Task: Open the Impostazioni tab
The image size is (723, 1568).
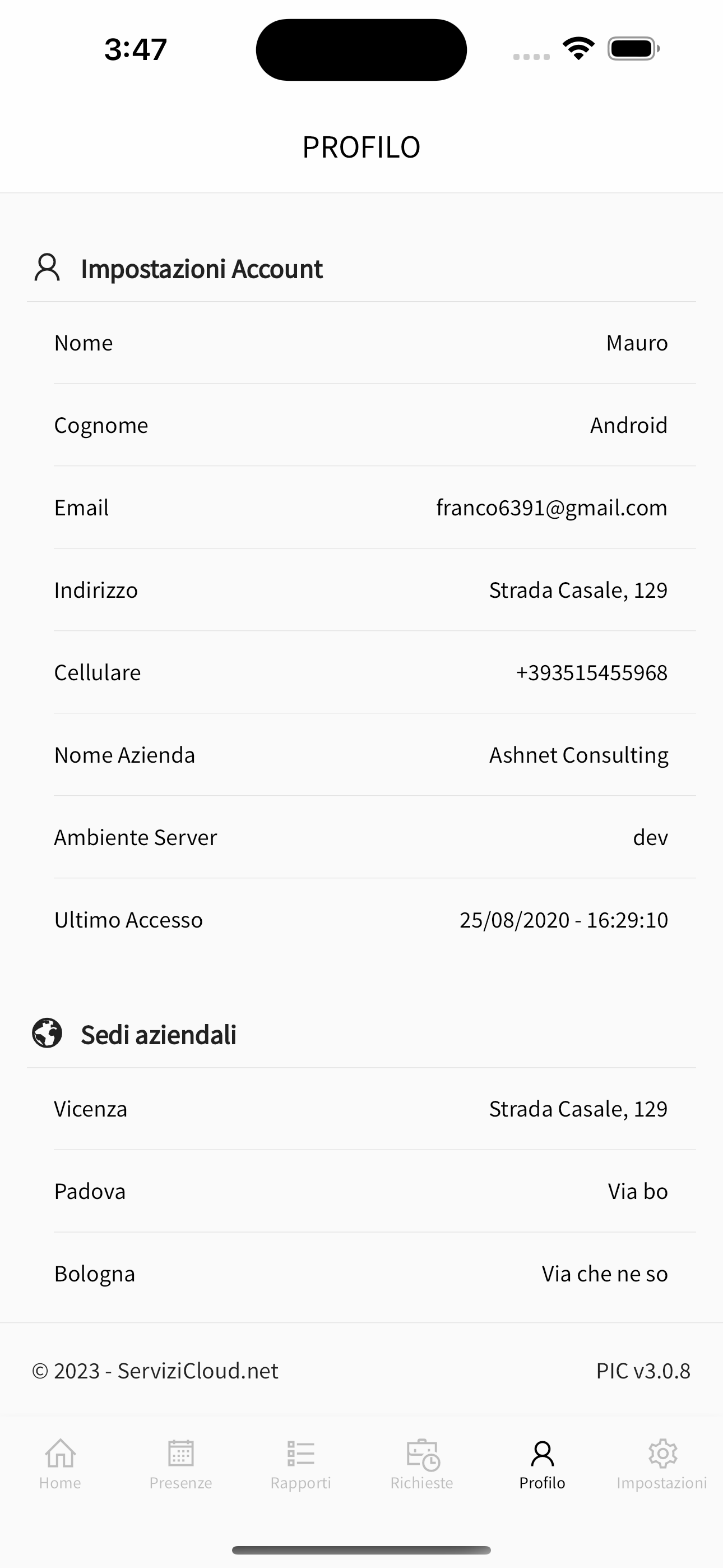Action: point(661,1464)
